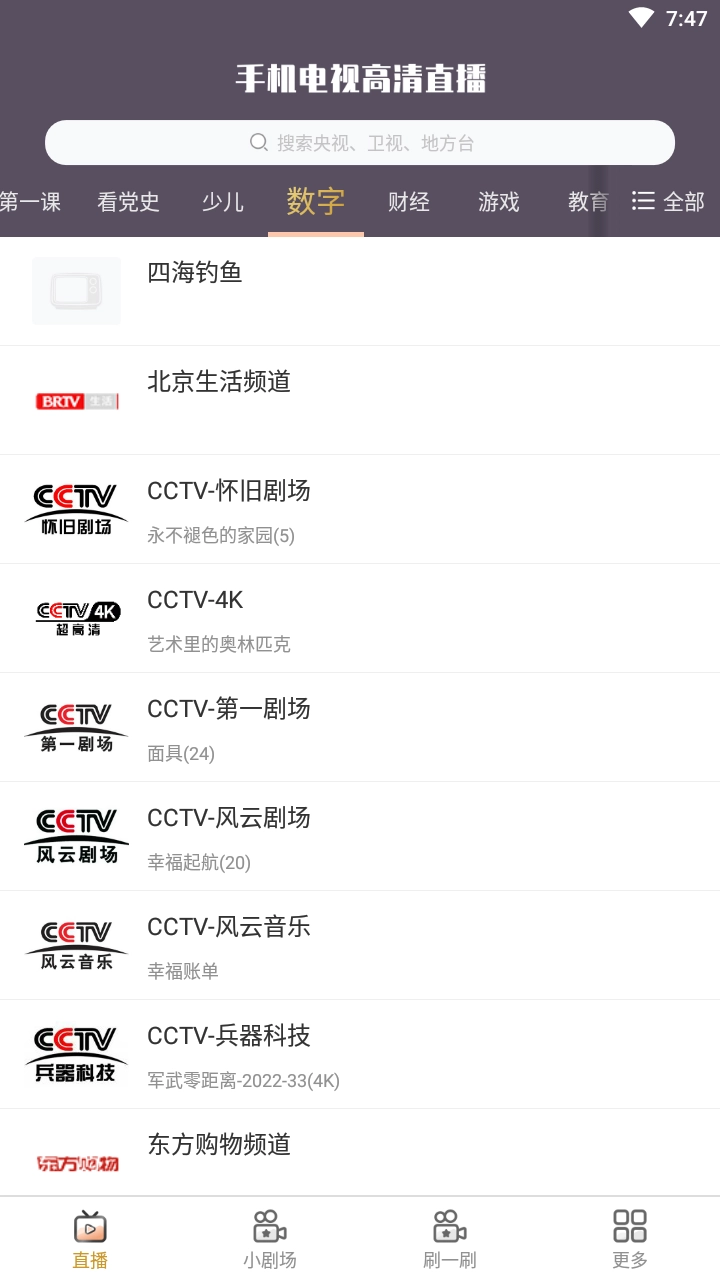The width and height of the screenshot is (720, 1280).
Task: Switch to the 财经 tab
Action: (408, 201)
